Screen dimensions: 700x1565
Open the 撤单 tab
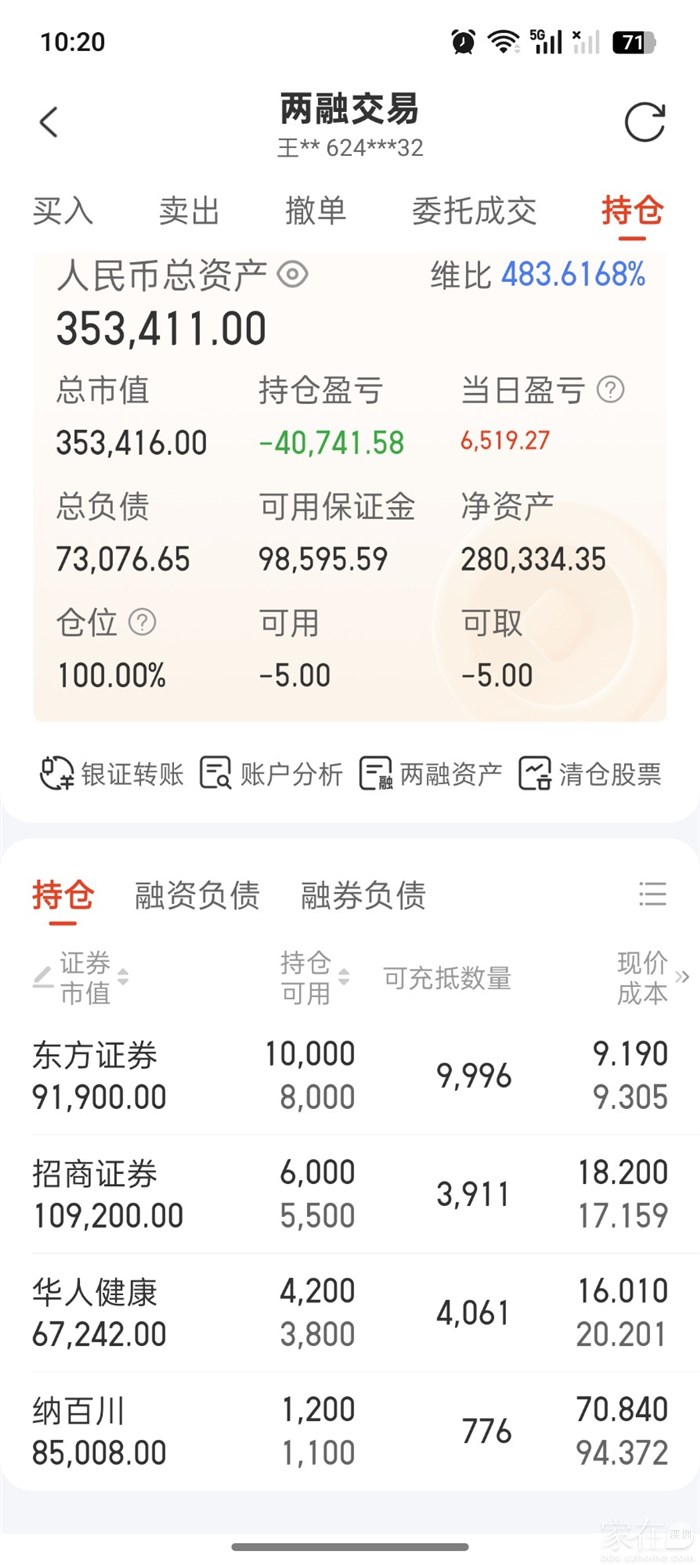pyautogui.click(x=315, y=211)
